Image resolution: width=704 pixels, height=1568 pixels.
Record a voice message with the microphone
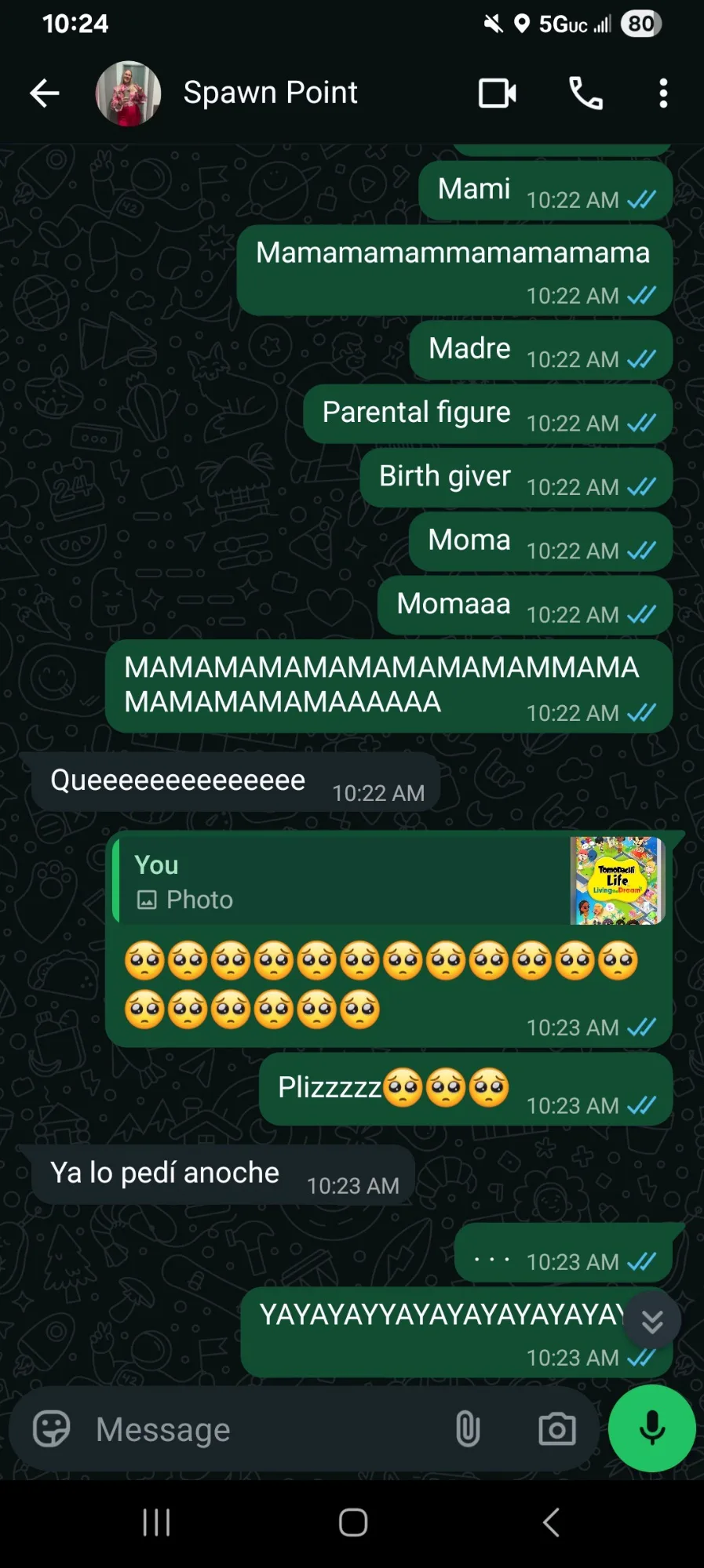(651, 1428)
